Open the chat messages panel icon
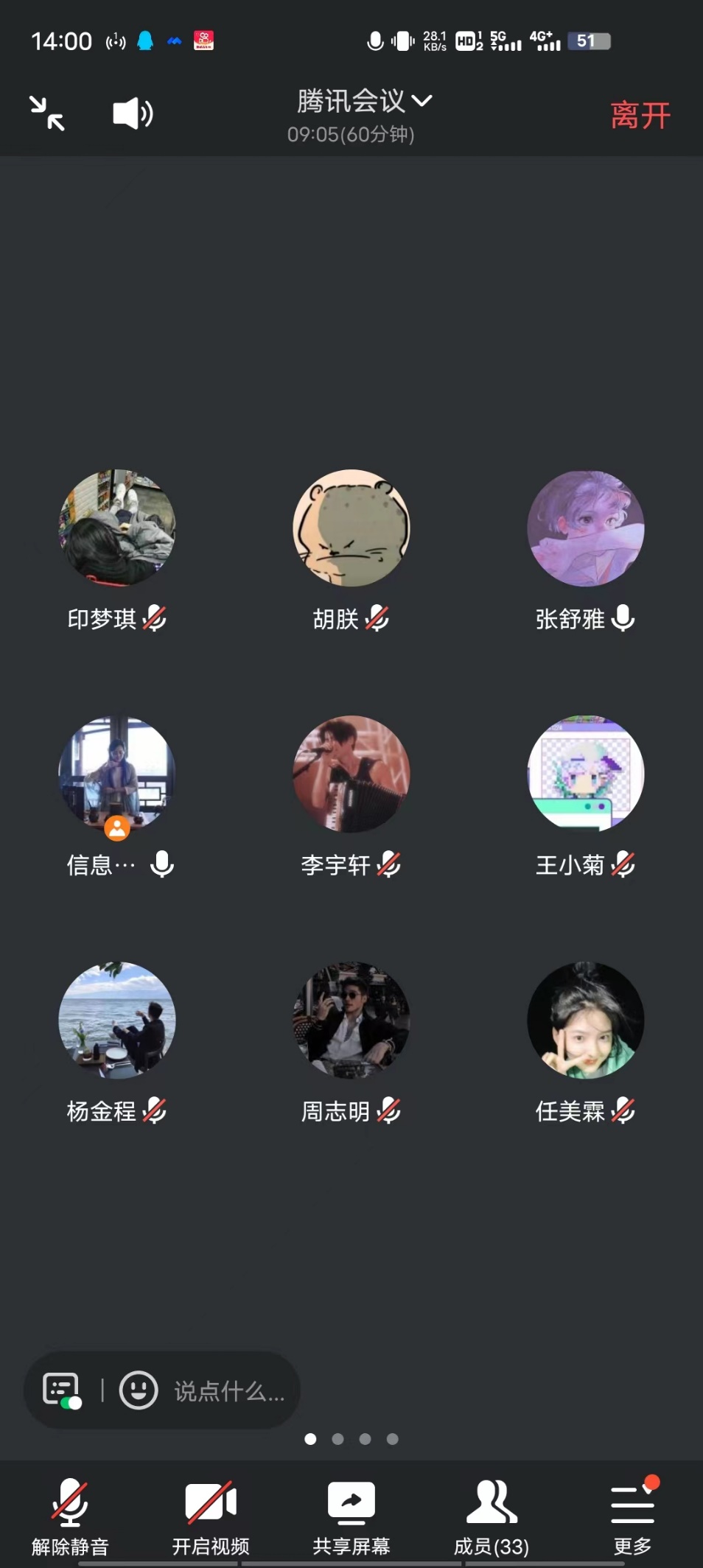Viewport: 703px width, 1568px height. (62, 1390)
